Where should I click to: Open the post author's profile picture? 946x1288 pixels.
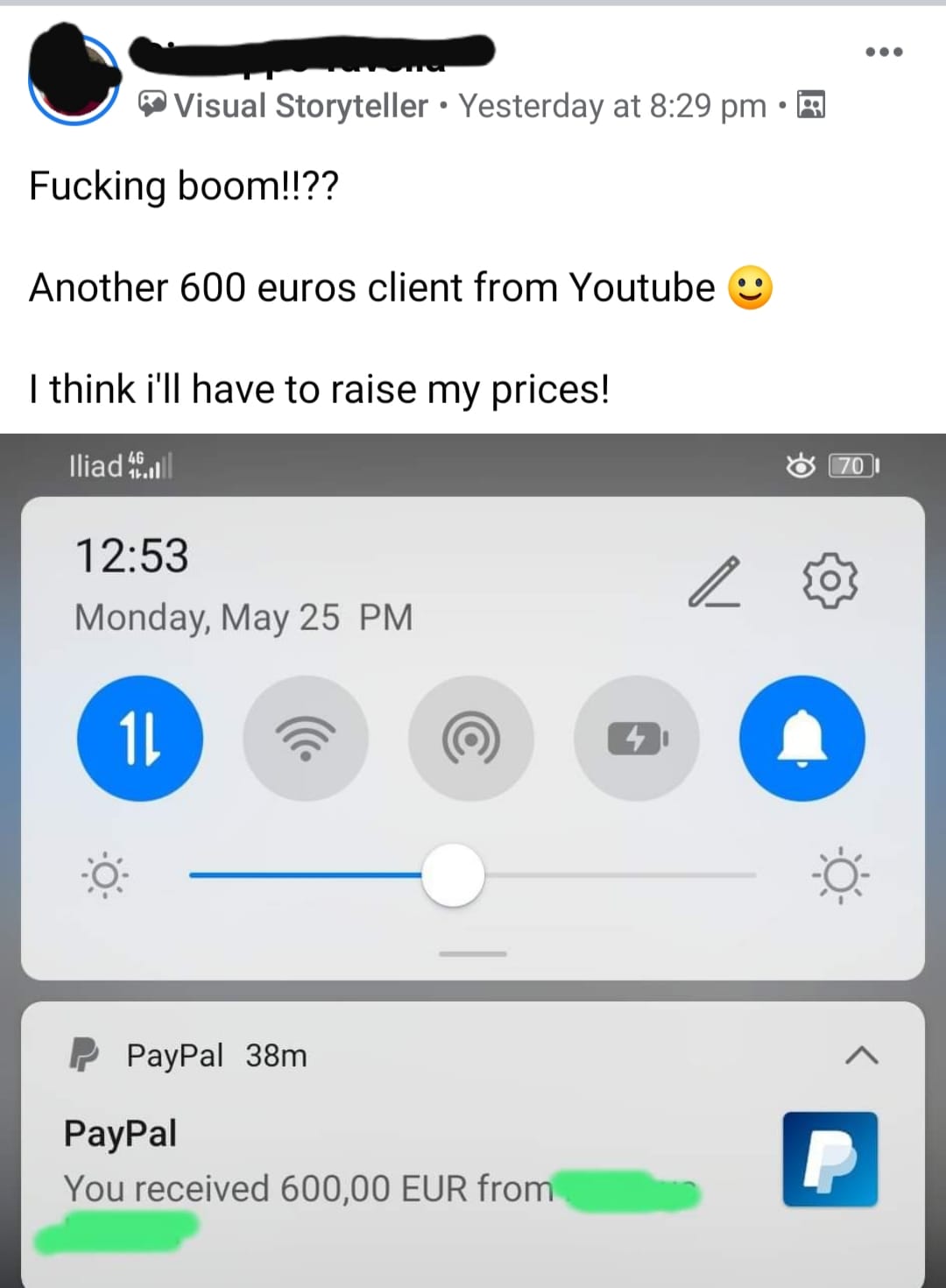pyautogui.click(x=74, y=76)
